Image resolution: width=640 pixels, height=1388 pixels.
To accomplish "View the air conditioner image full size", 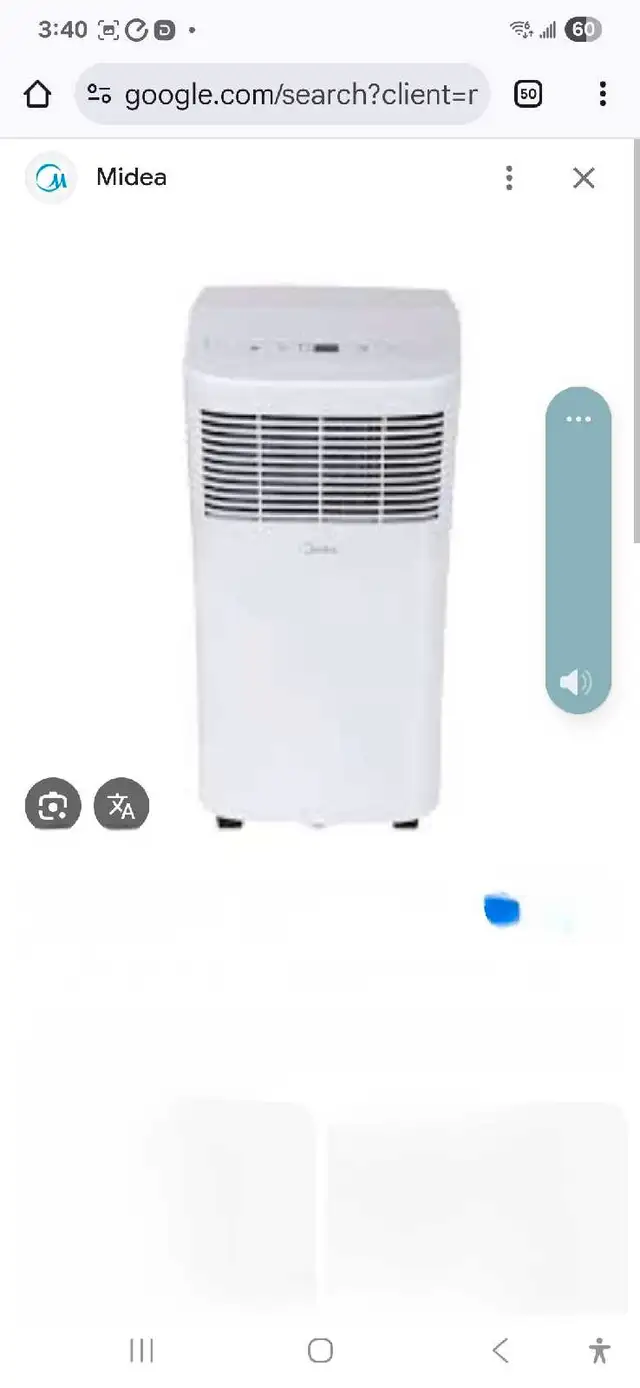I will pos(322,558).
